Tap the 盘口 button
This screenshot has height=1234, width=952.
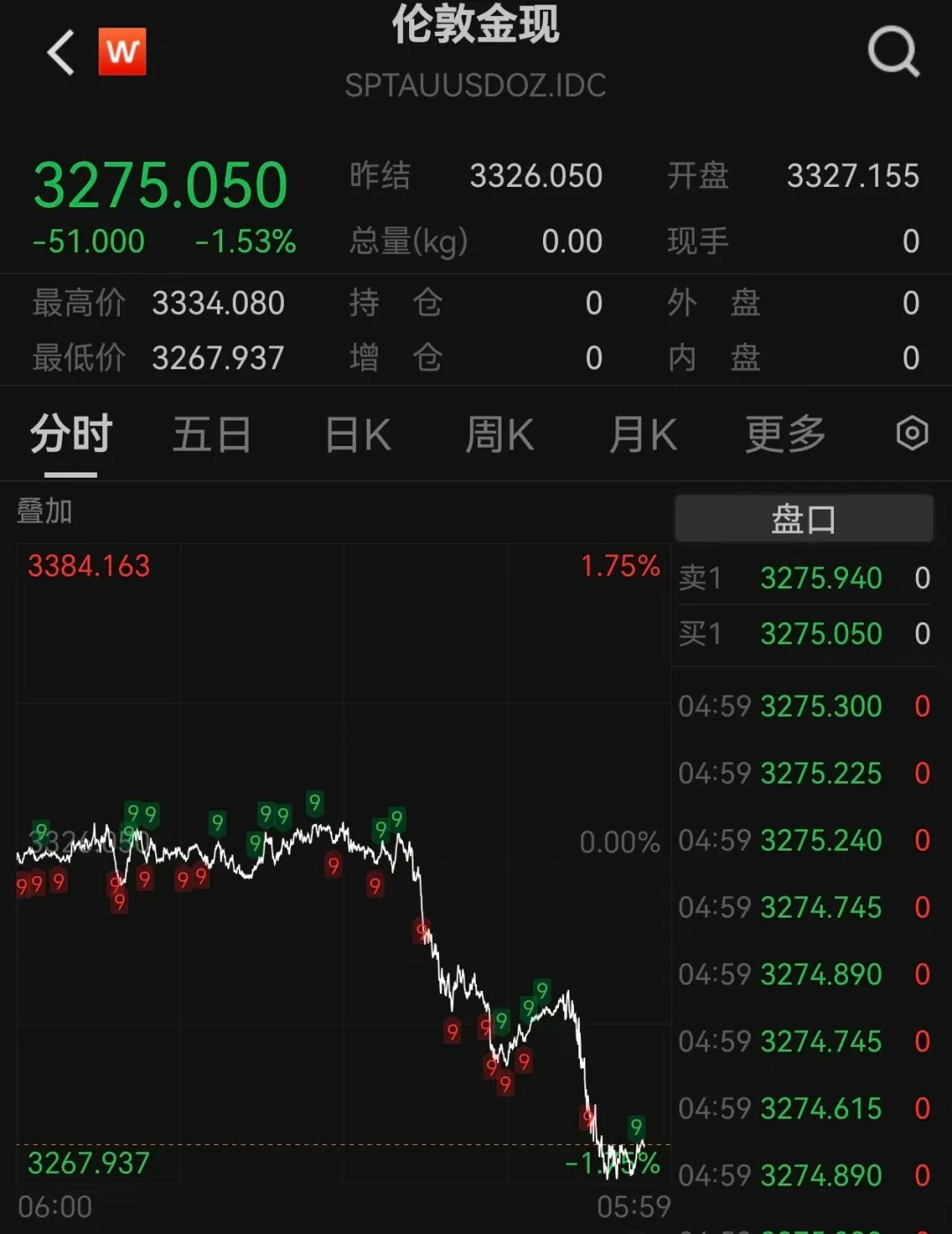click(x=803, y=519)
